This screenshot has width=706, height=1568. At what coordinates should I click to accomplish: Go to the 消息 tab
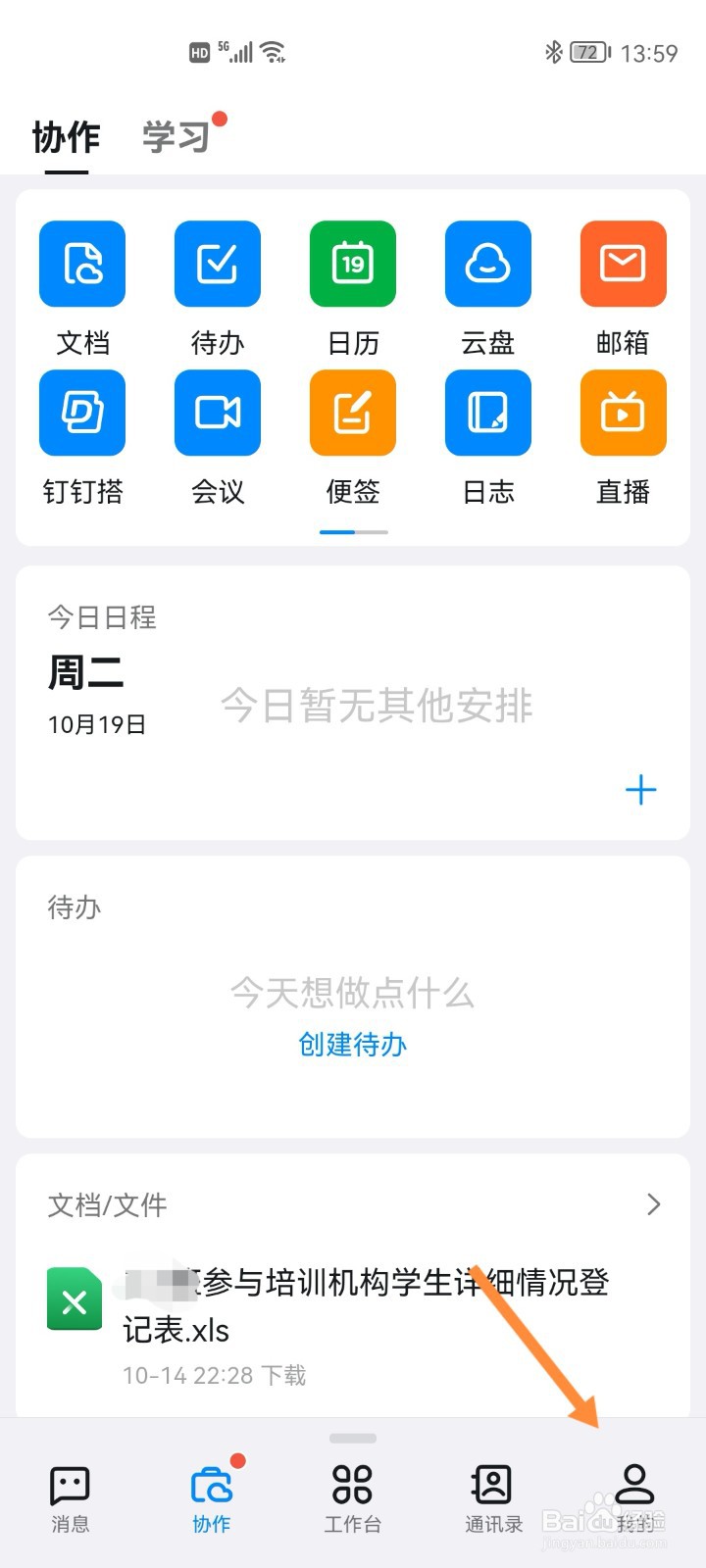70,1497
